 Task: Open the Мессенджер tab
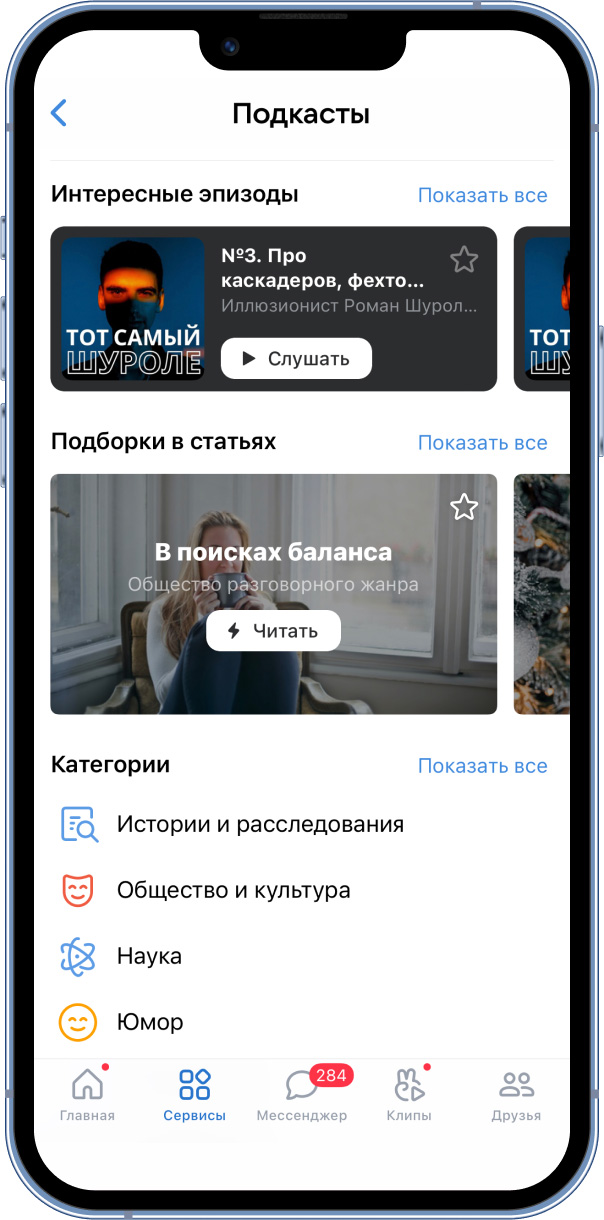tap(302, 1095)
